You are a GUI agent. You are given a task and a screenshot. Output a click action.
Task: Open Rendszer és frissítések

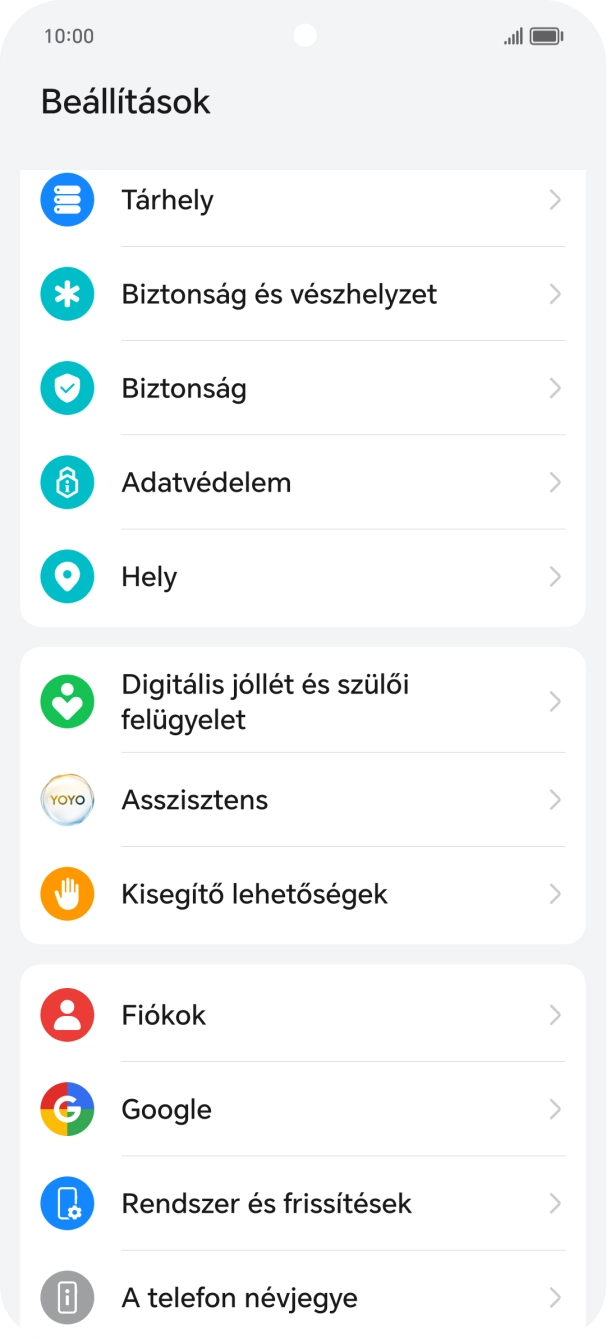click(302, 1204)
